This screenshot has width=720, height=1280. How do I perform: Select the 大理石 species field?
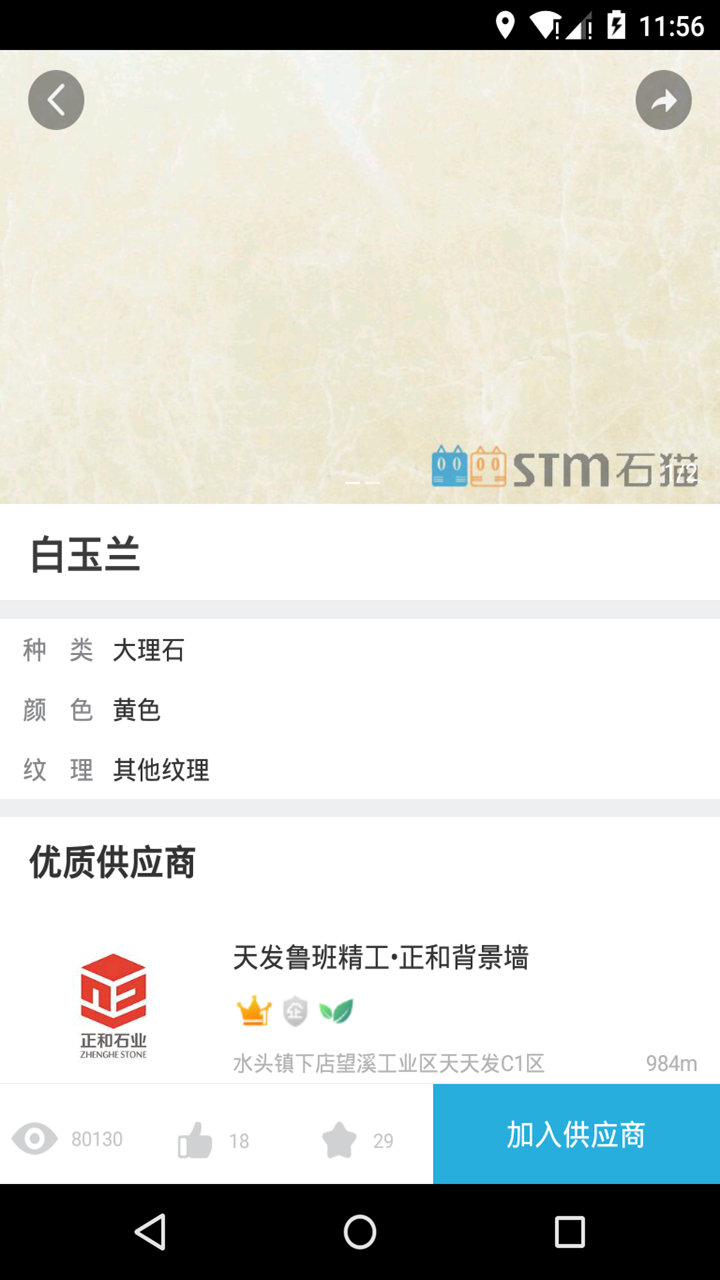click(146, 650)
